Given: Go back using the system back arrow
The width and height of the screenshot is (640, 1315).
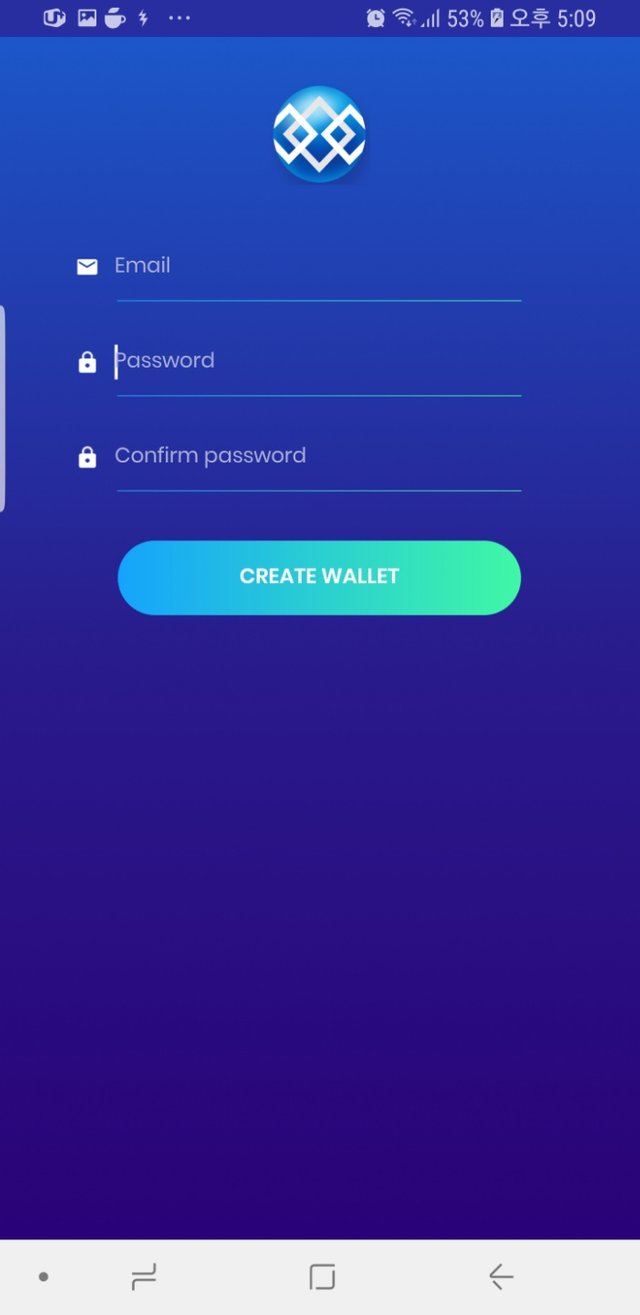Looking at the screenshot, I should click(500, 1276).
